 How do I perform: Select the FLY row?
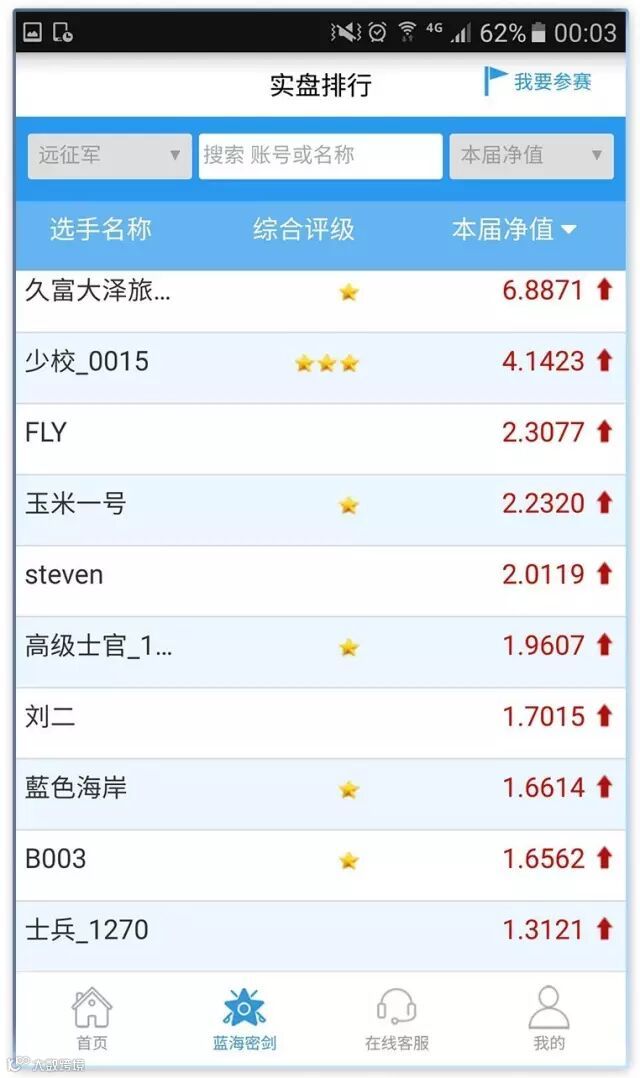pos(46,433)
